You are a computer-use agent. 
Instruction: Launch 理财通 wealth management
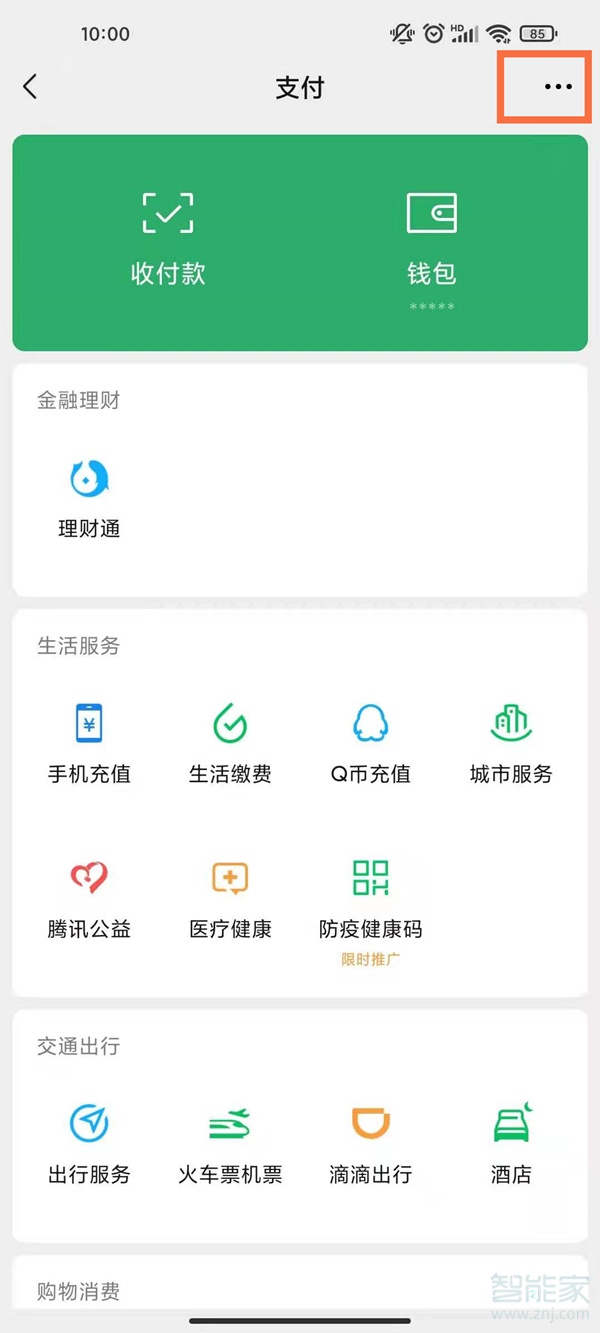pos(89,498)
